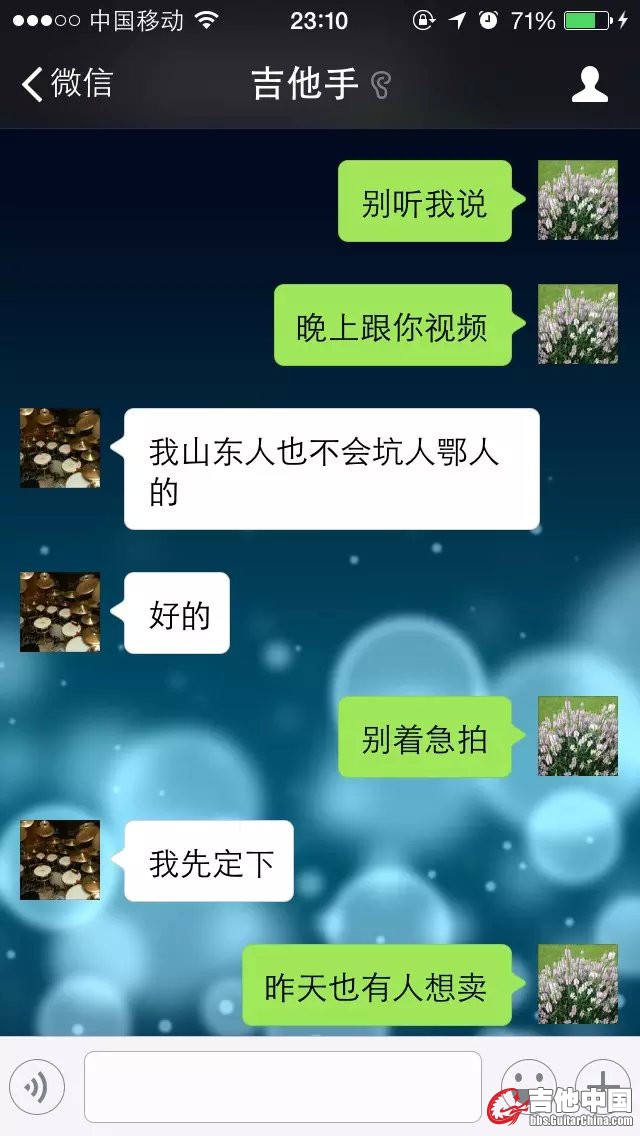The width and height of the screenshot is (640, 1136).
Task: Go back to the 微信 chat list
Action: click(x=67, y=84)
